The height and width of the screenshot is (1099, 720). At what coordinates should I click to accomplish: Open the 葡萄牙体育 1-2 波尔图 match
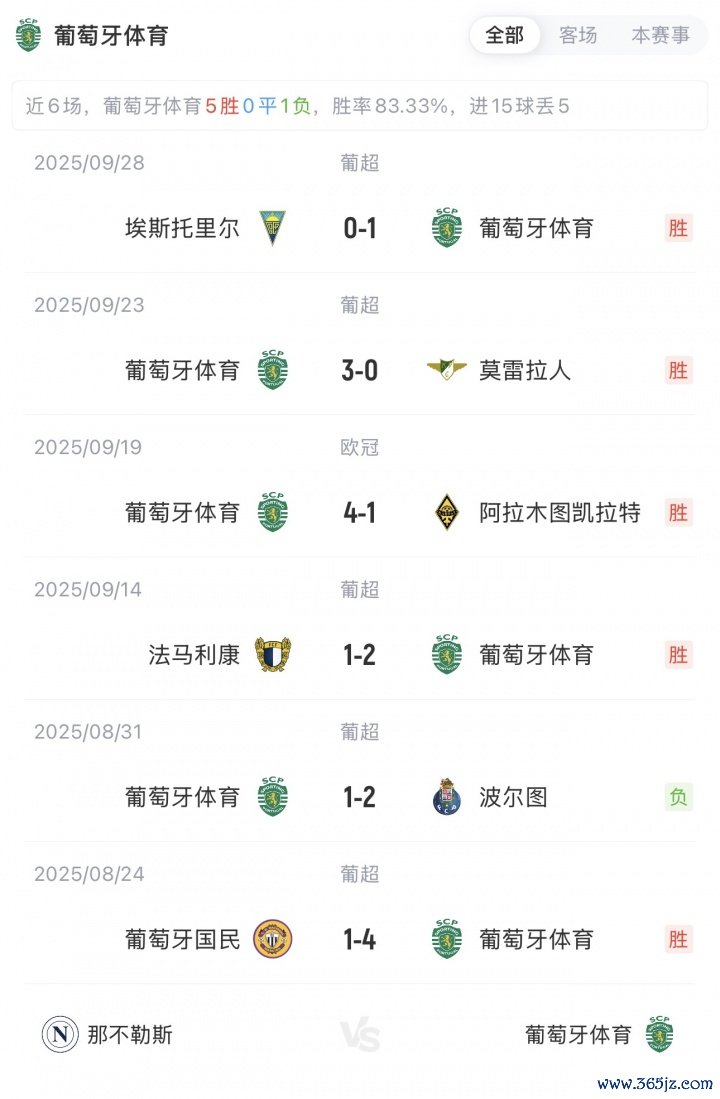360,797
